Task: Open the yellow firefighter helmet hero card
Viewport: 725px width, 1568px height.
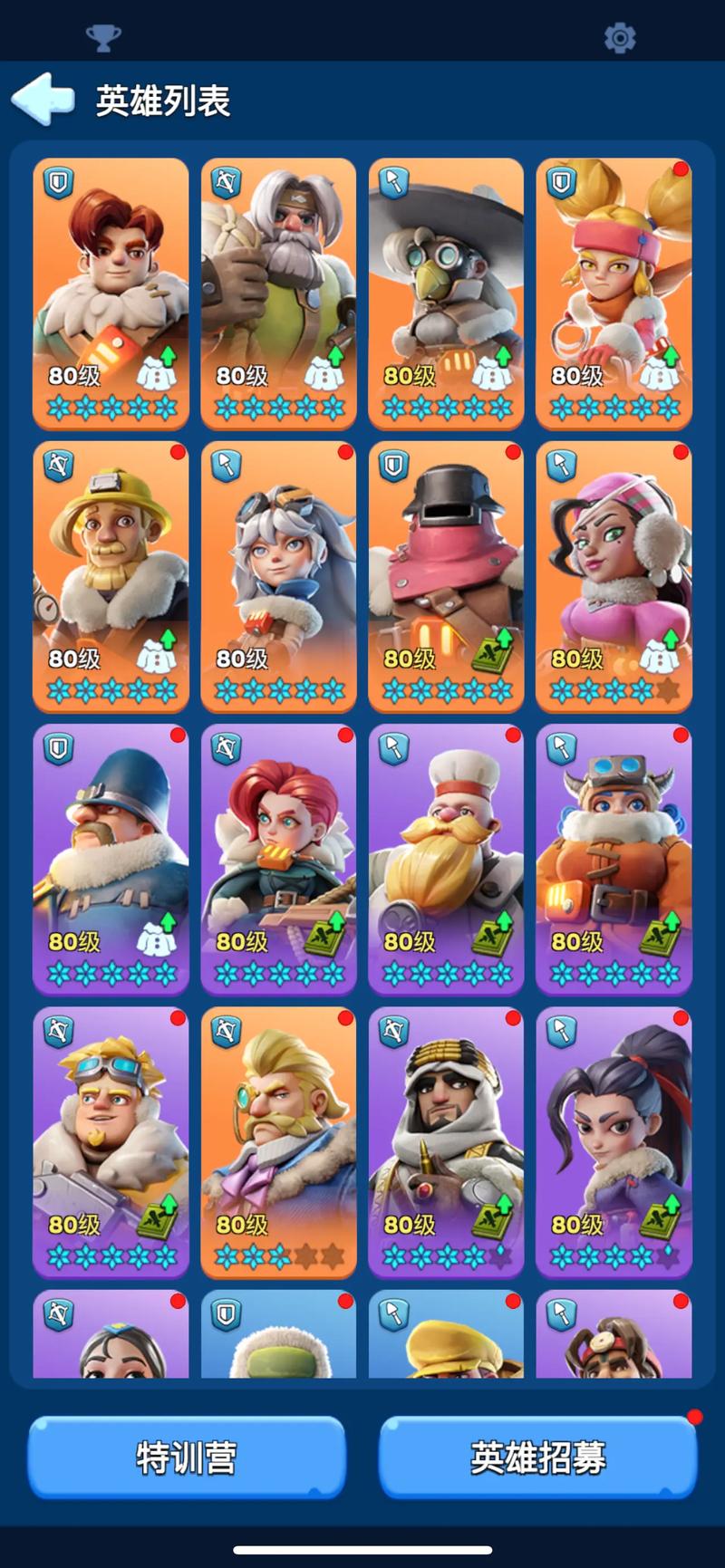Action: (x=111, y=575)
